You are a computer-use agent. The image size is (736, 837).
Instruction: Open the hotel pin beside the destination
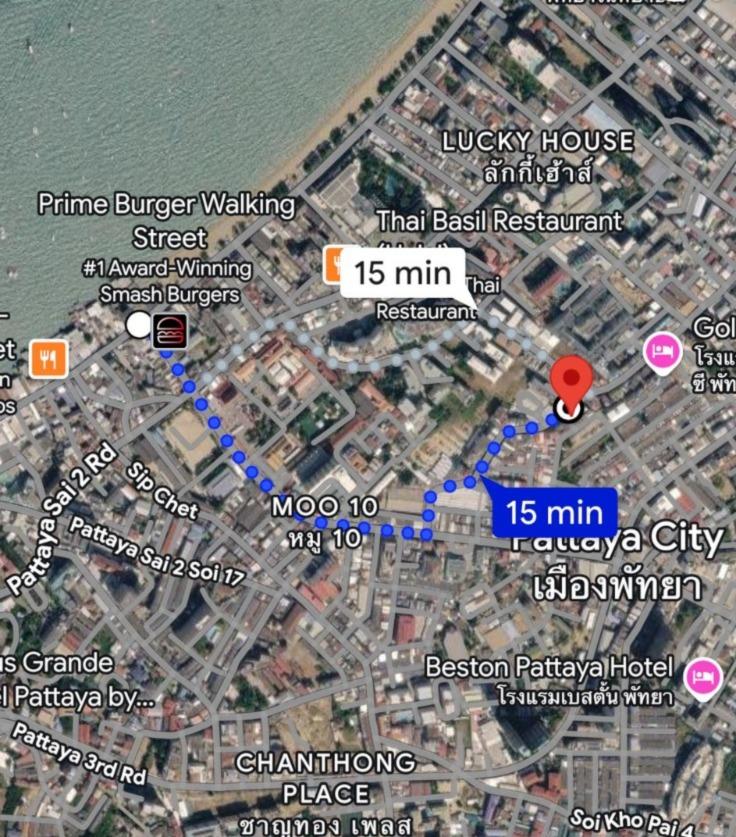click(662, 353)
